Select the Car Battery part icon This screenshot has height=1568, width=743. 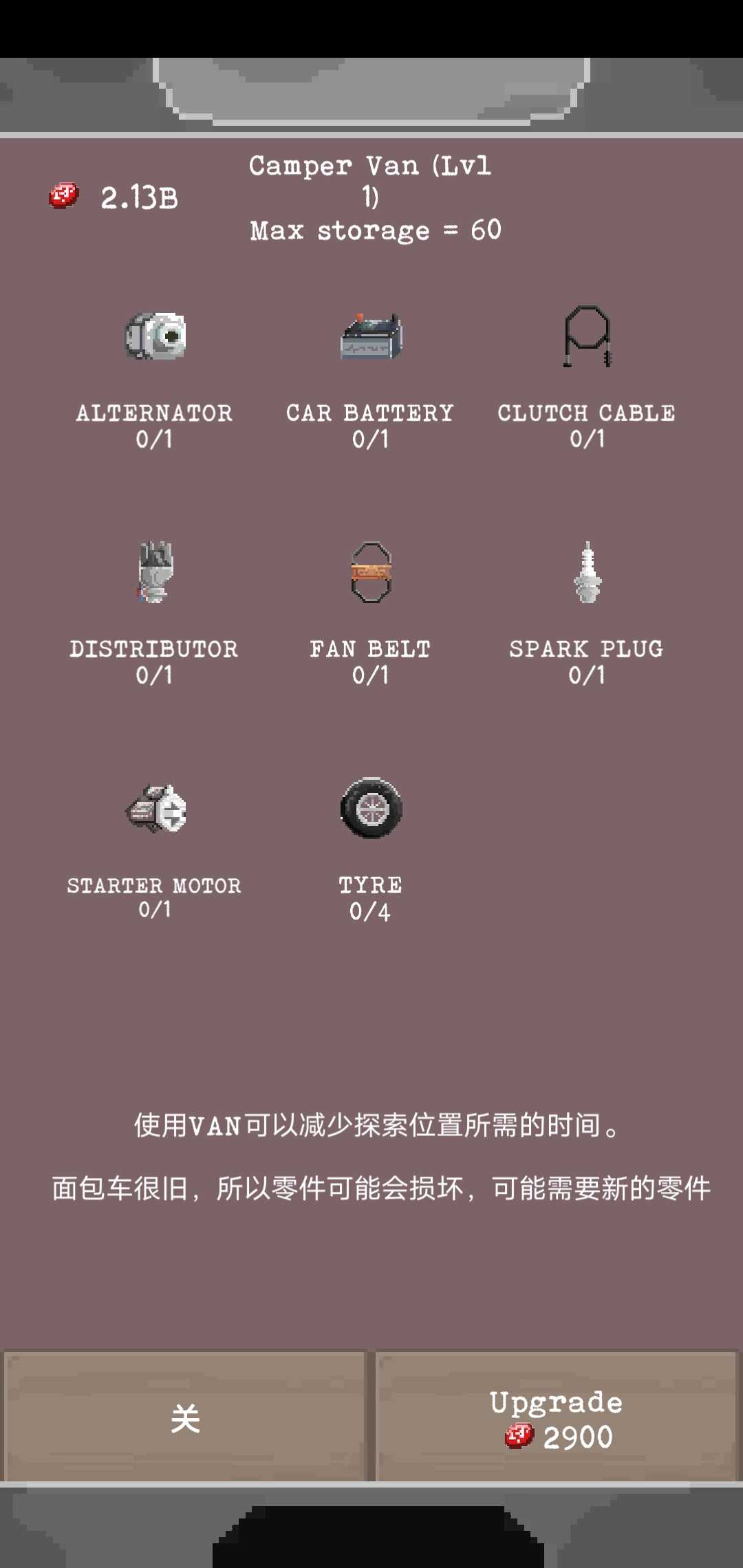[371, 338]
